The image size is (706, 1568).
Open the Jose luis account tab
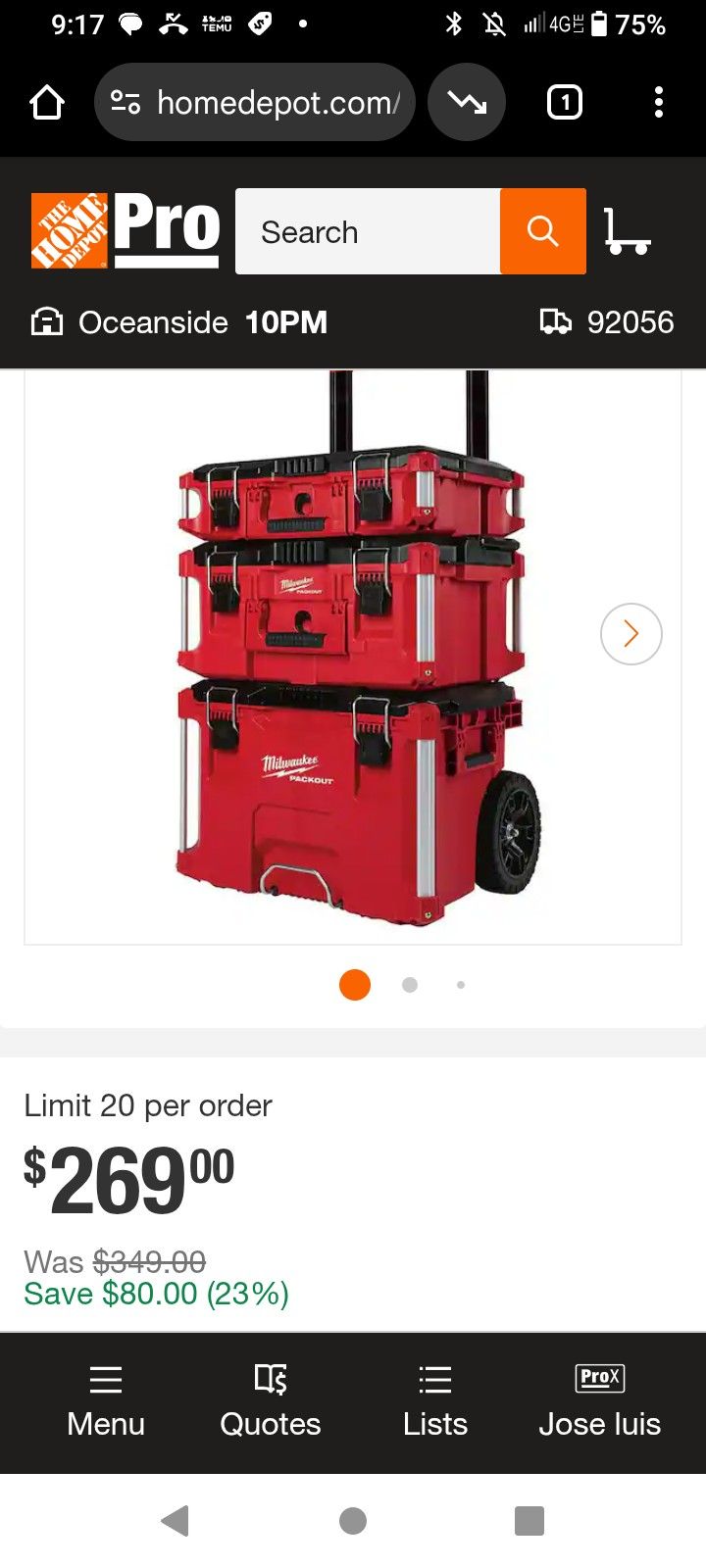[x=599, y=1401]
